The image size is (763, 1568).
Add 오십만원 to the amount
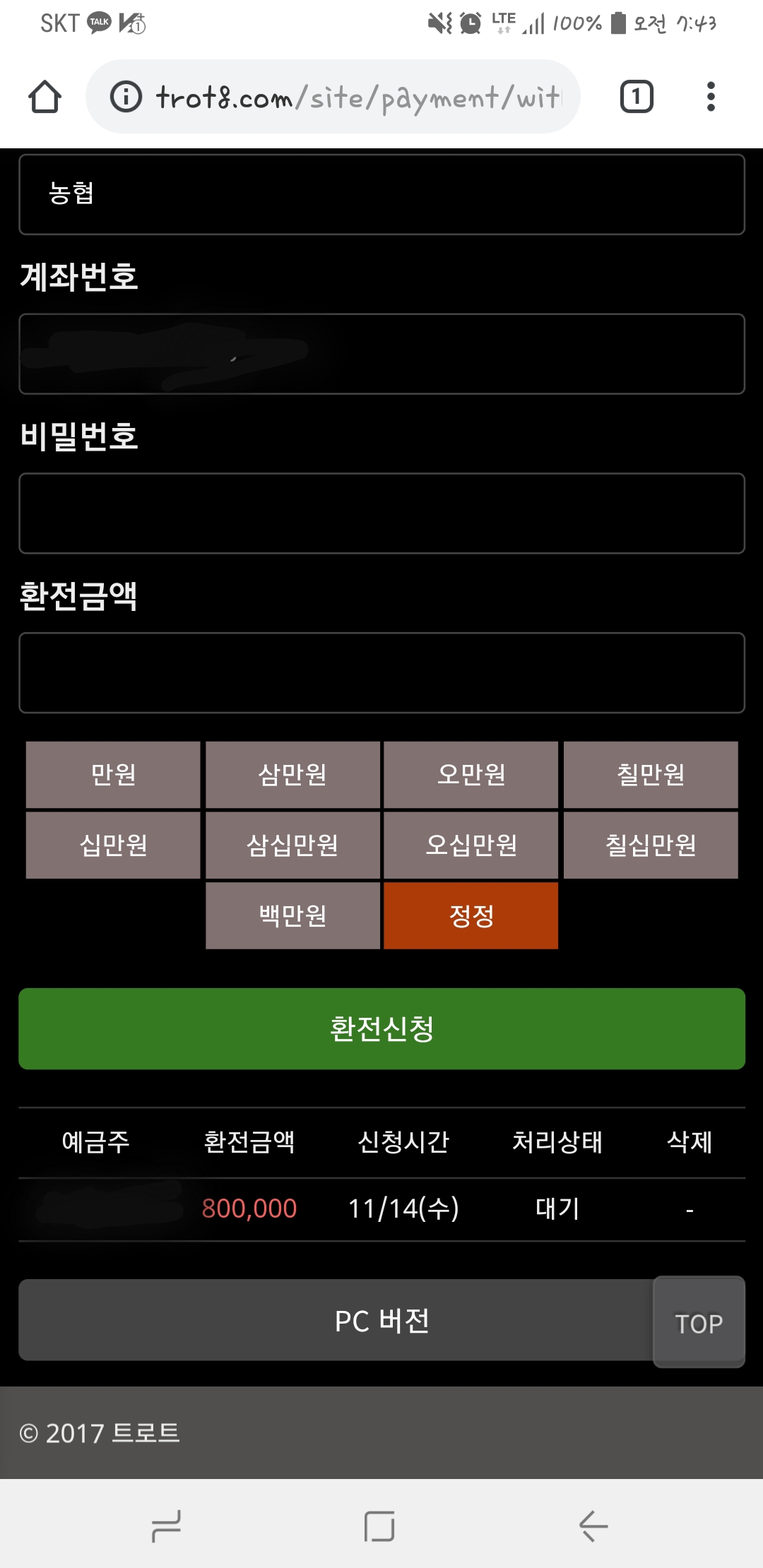[471, 845]
